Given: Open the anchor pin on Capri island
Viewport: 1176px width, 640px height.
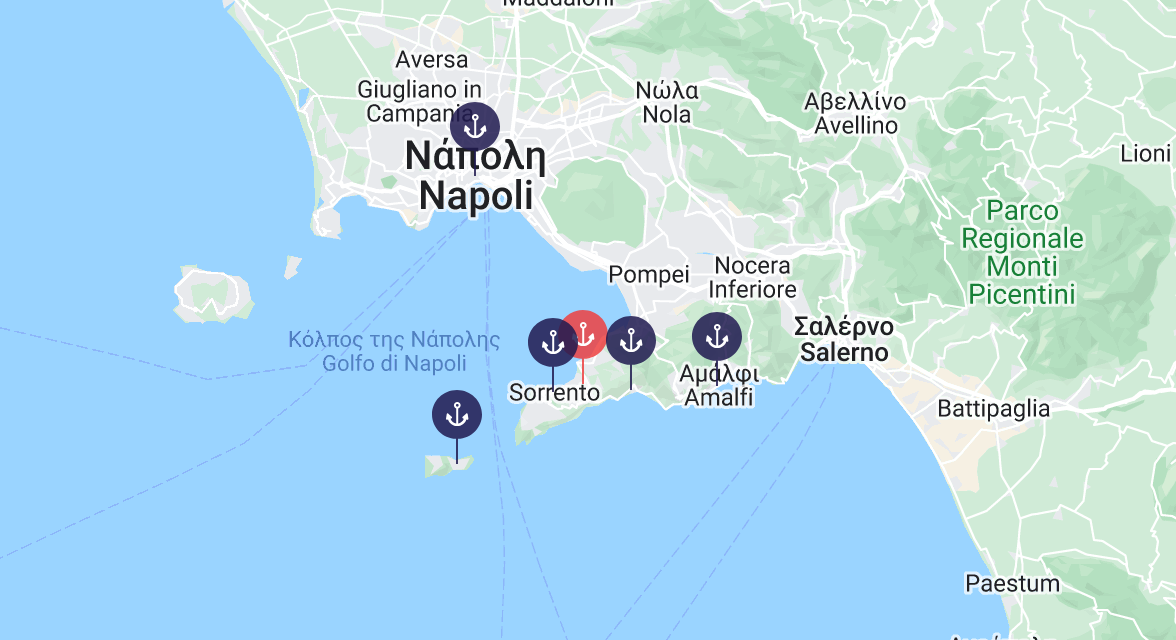Looking at the screenshot, I should coord(457,415).
